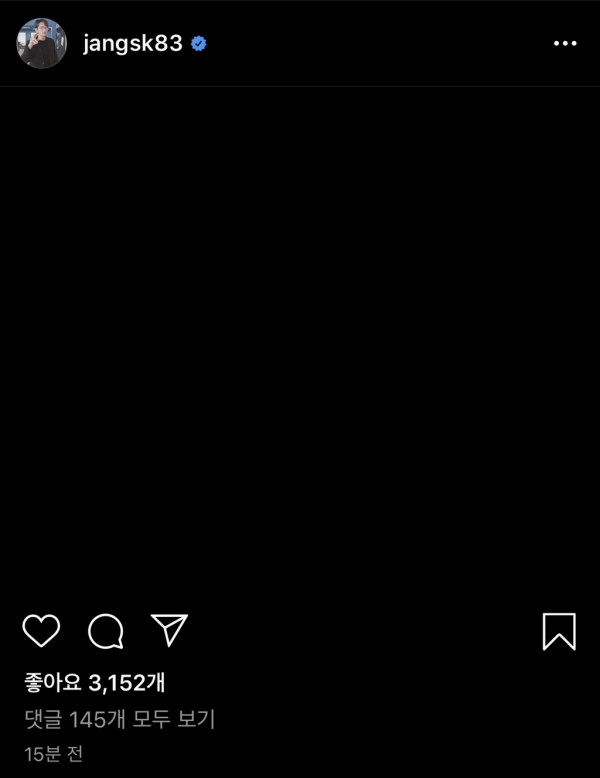Open the three-dot post options menu
Image resolution: width=600 pixels, height=778 pixels.
[565, 44]
